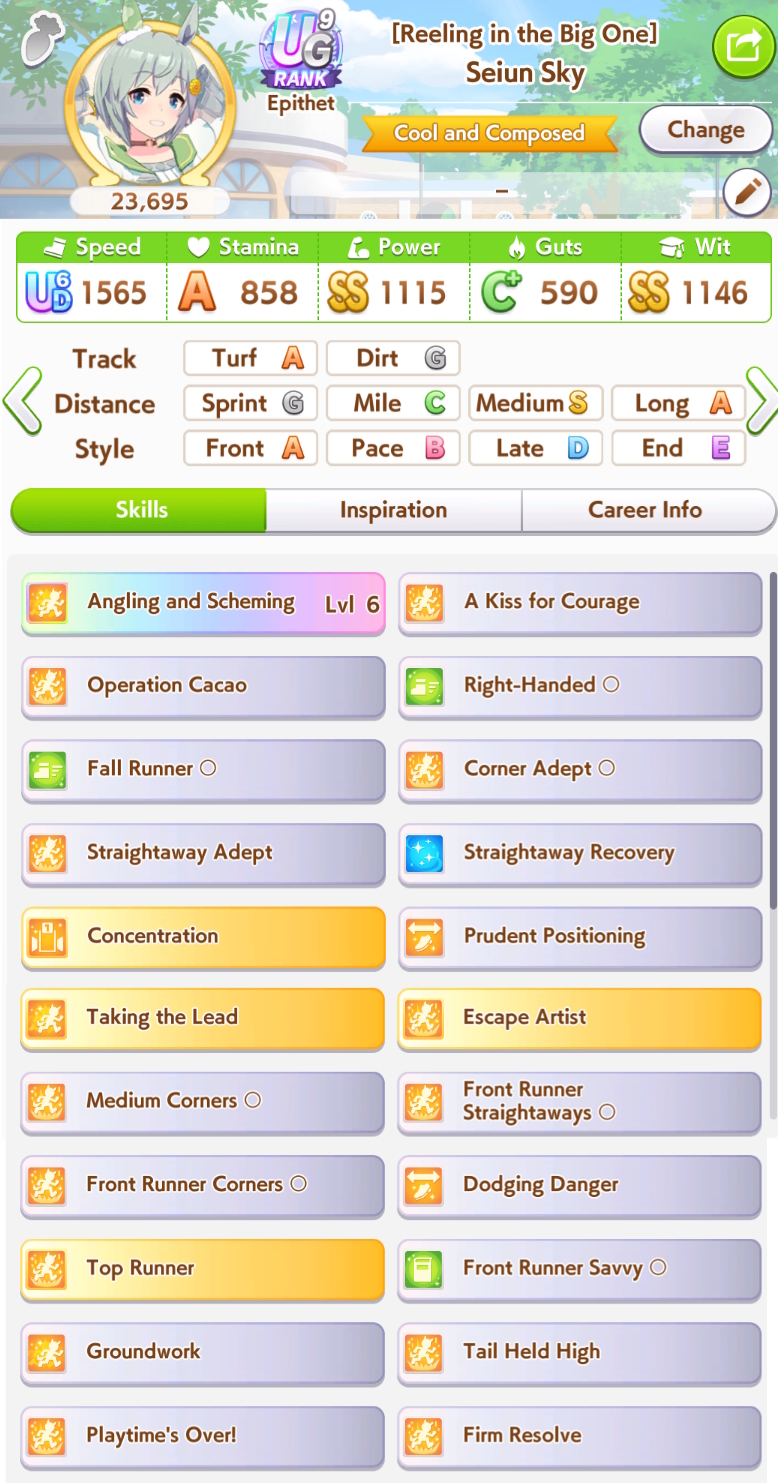Open the Operation Cacao skill
This screenshot has height=1483, width=778.
point(203,687)
